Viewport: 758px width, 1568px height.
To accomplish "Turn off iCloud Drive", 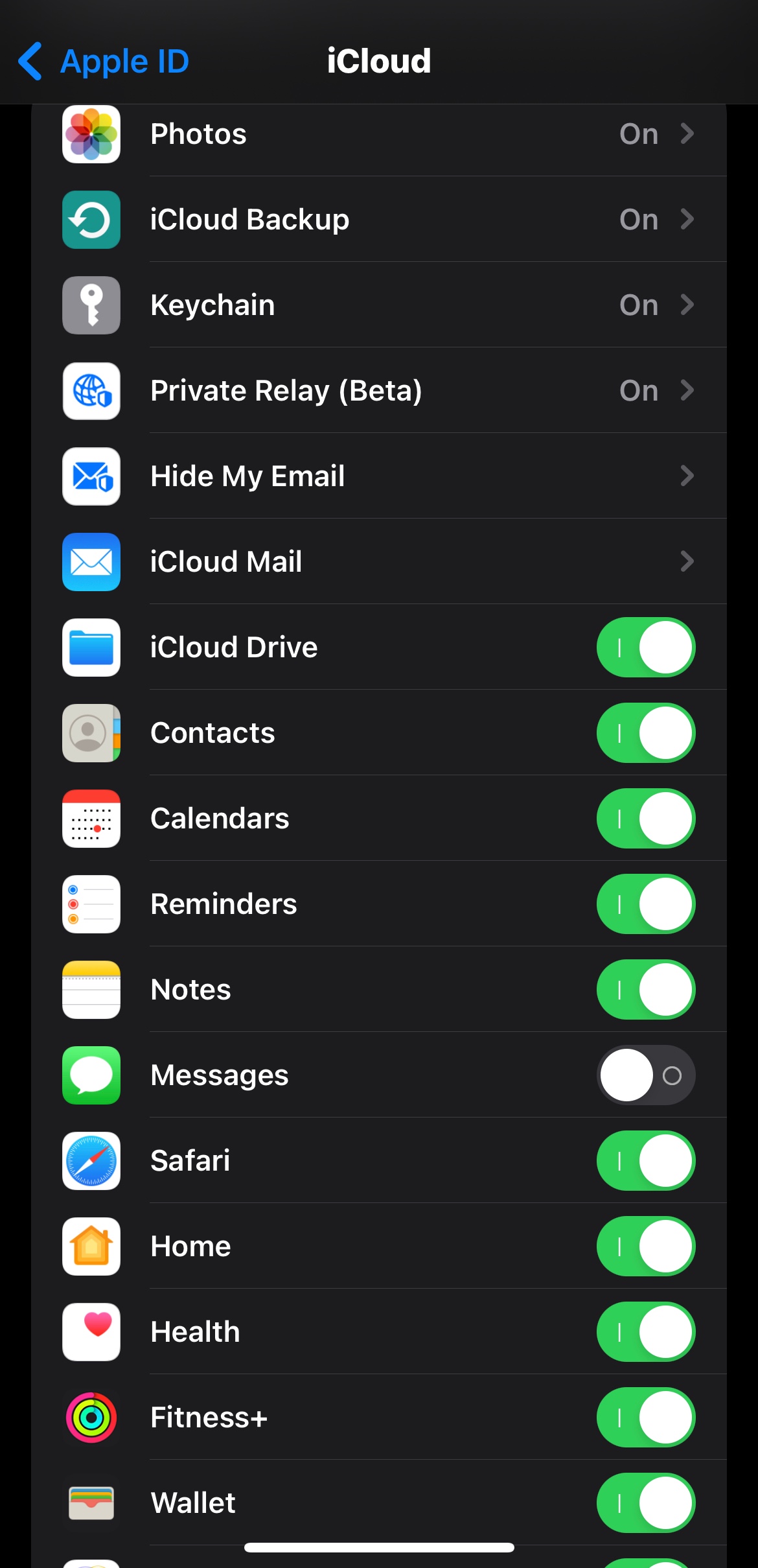I will 645,648.
